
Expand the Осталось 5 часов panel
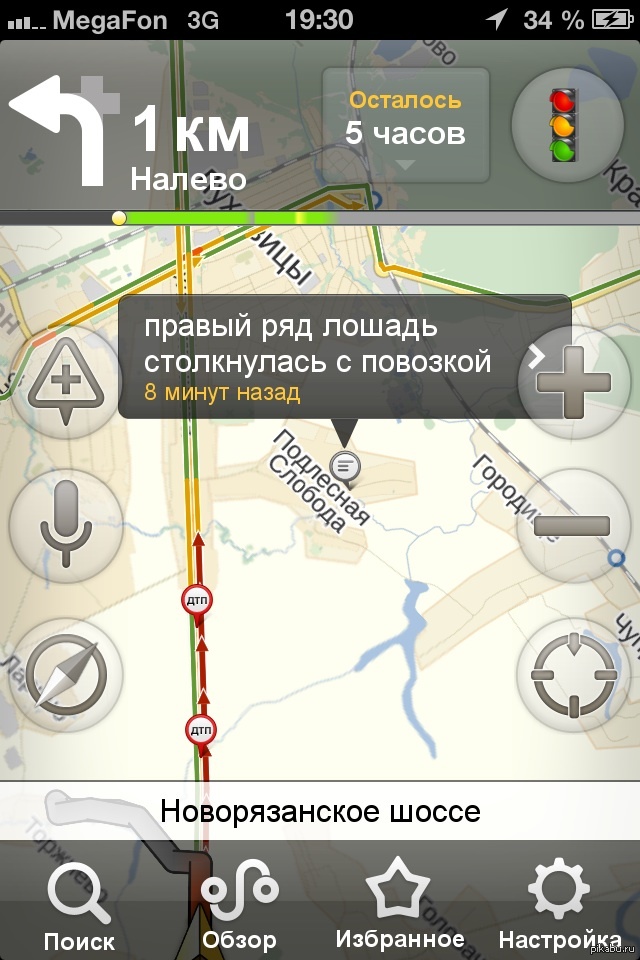(x=405, y=125)
